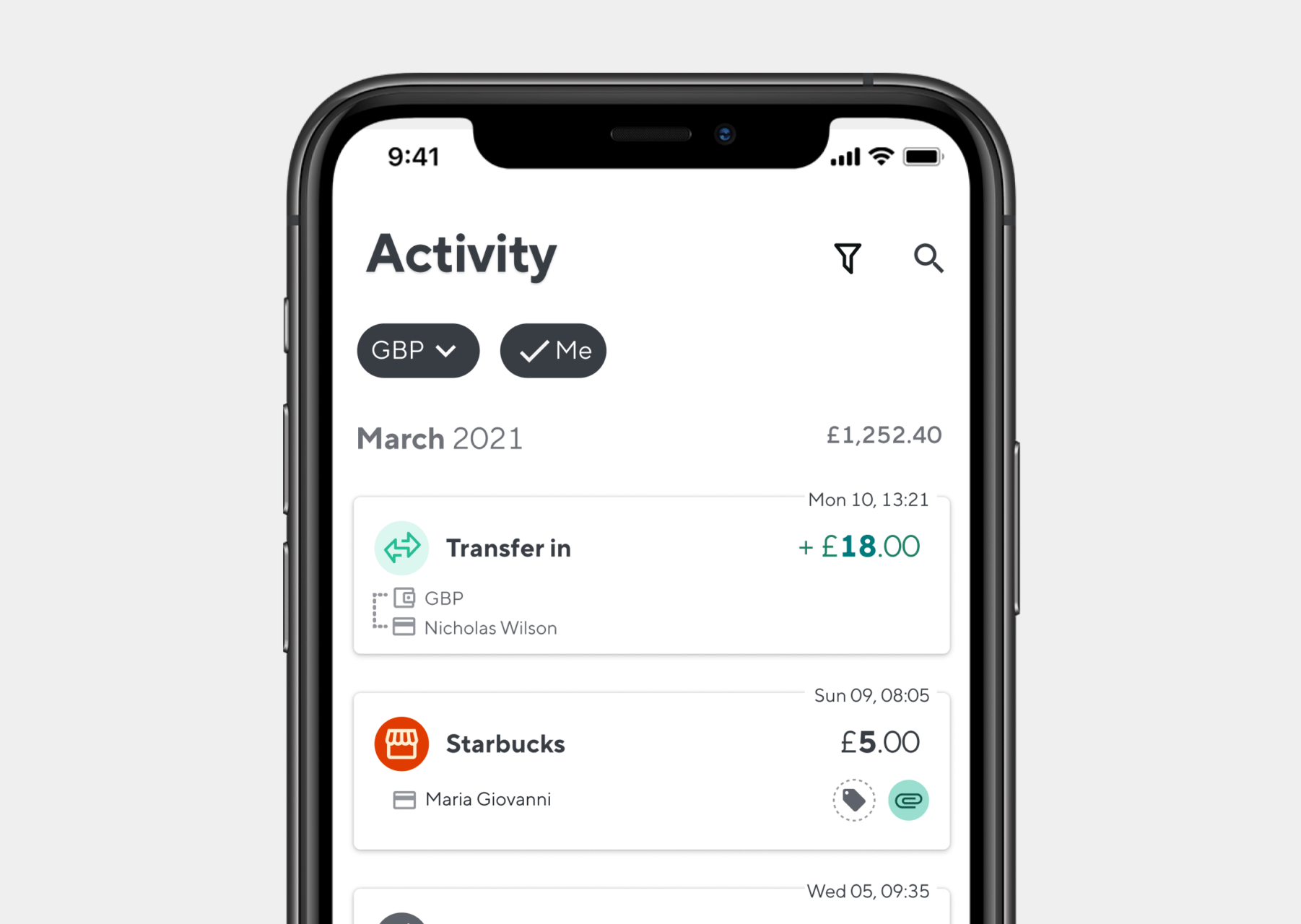Open the Transfer in transaction card

point(650,575)
